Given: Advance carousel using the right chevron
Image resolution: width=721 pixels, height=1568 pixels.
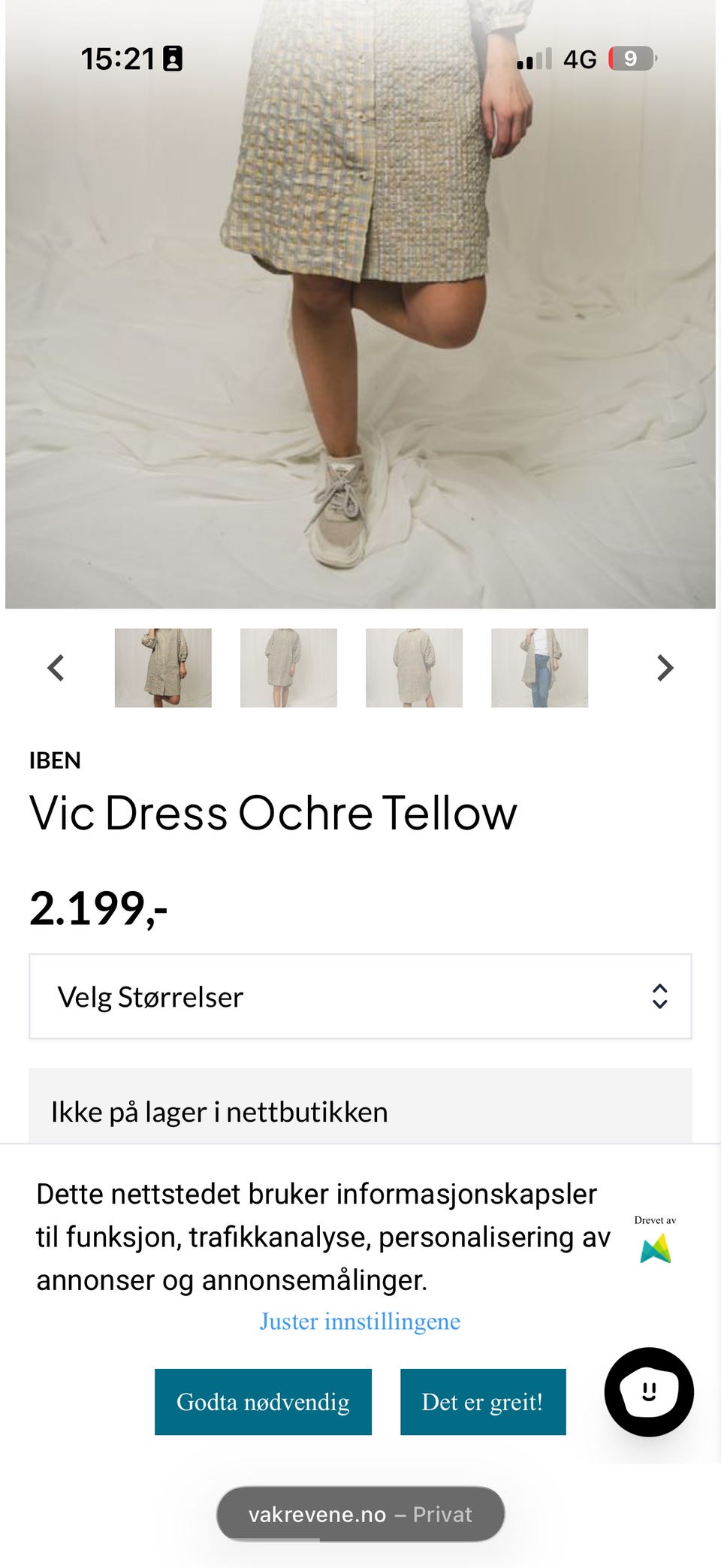Looking at the screenshot, I should click(665, 668).
